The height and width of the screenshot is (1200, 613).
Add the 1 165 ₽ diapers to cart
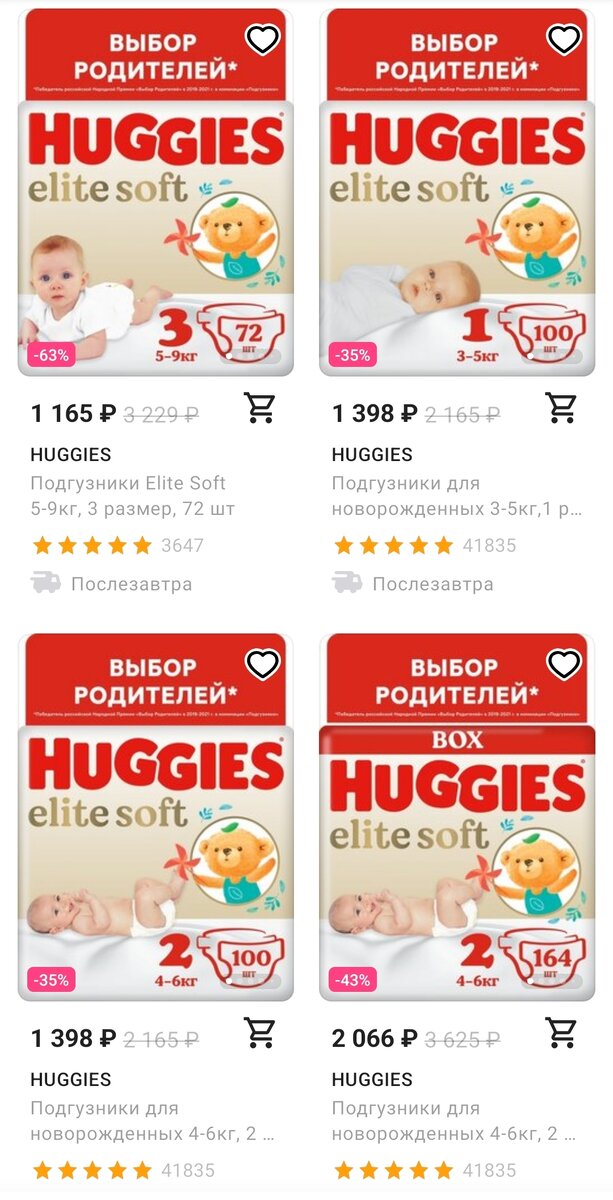pos(260,407)
